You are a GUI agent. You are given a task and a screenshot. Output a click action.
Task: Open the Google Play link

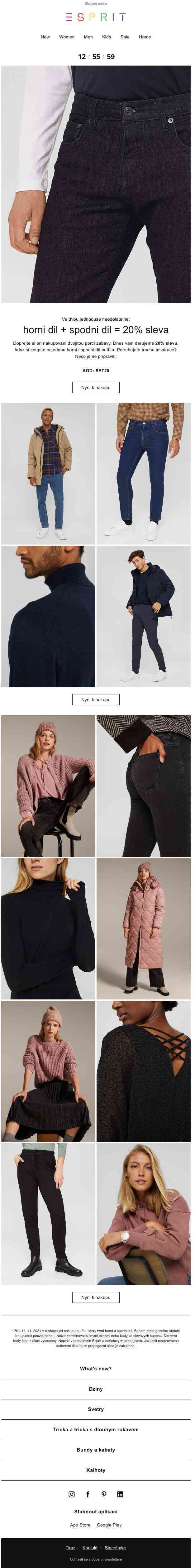point(109,1525)
